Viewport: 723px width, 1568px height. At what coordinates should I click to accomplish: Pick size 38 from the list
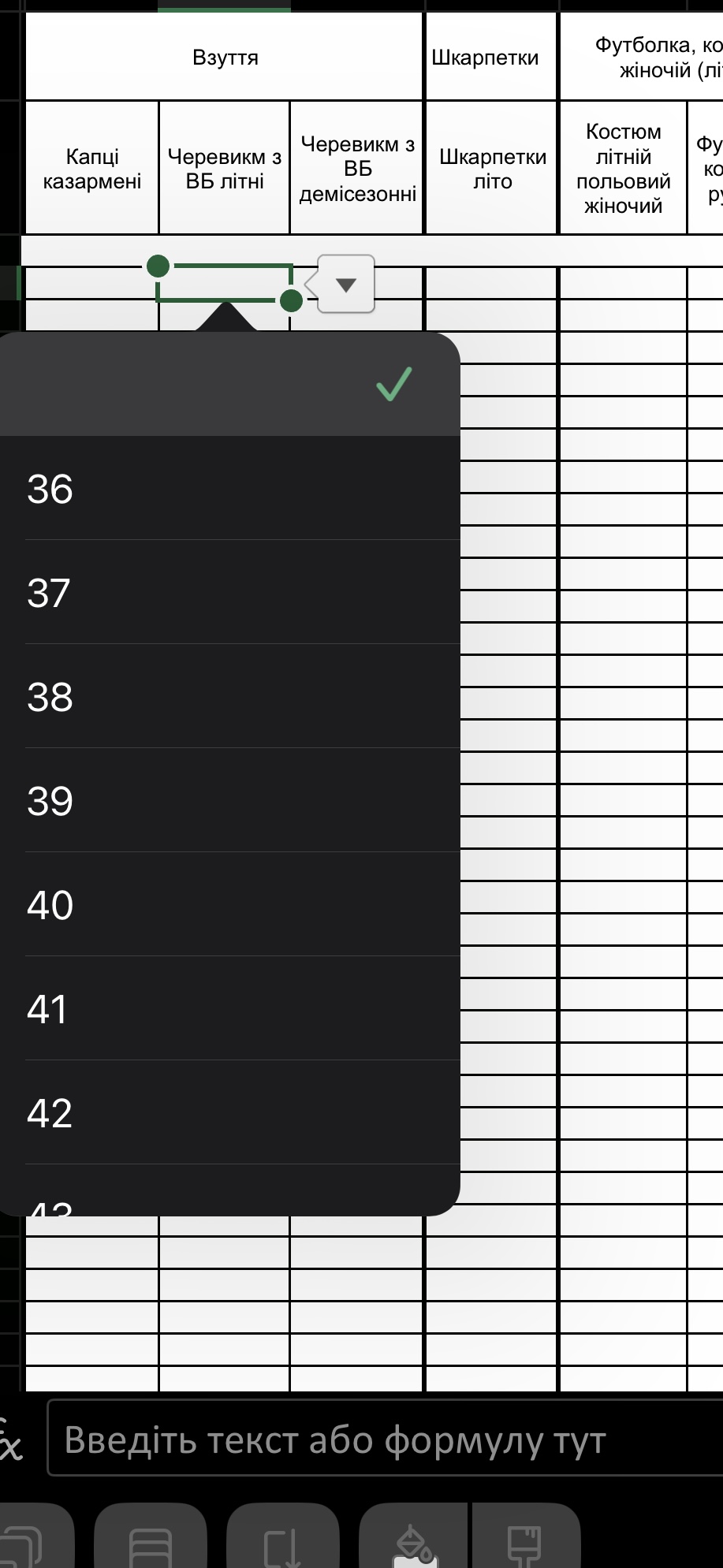click(x=229, y=697)
